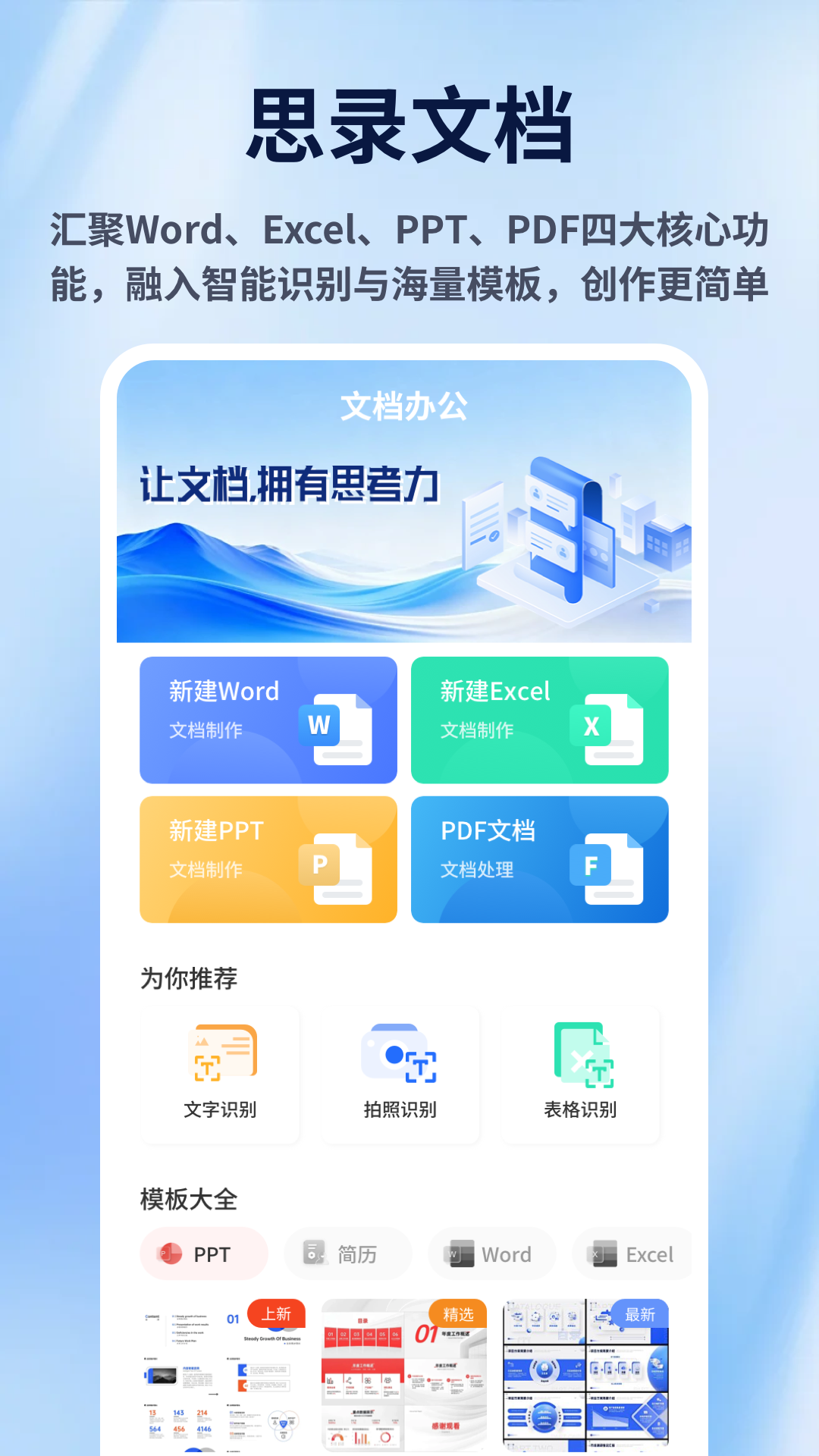Image resolution: width=819 pixels, height=1456 pixels.
Task: Enable the 简历 resume template filter
Action: pos(347,1254)
